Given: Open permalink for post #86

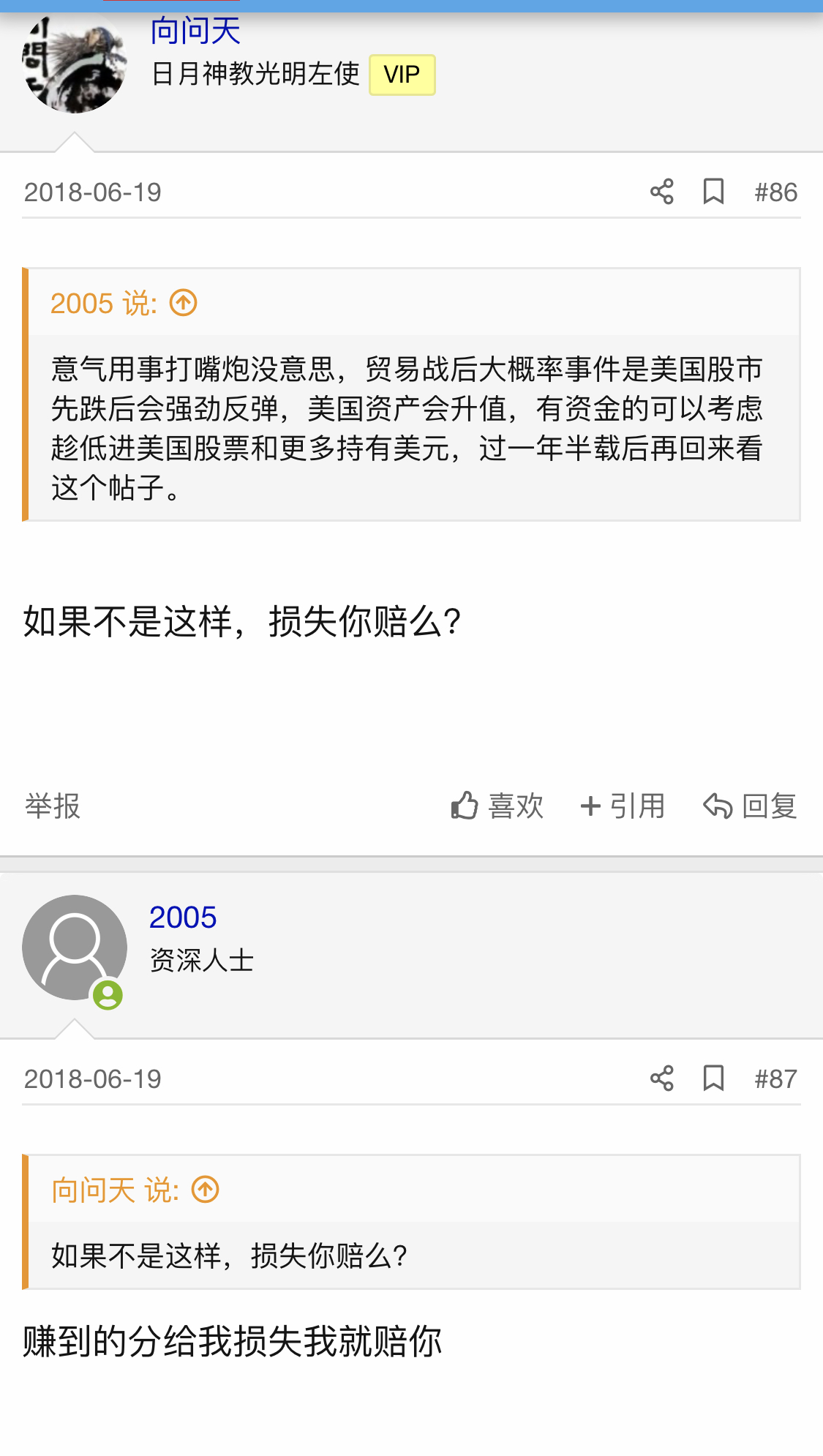Looking at the screenshot, I should [775, 192].
